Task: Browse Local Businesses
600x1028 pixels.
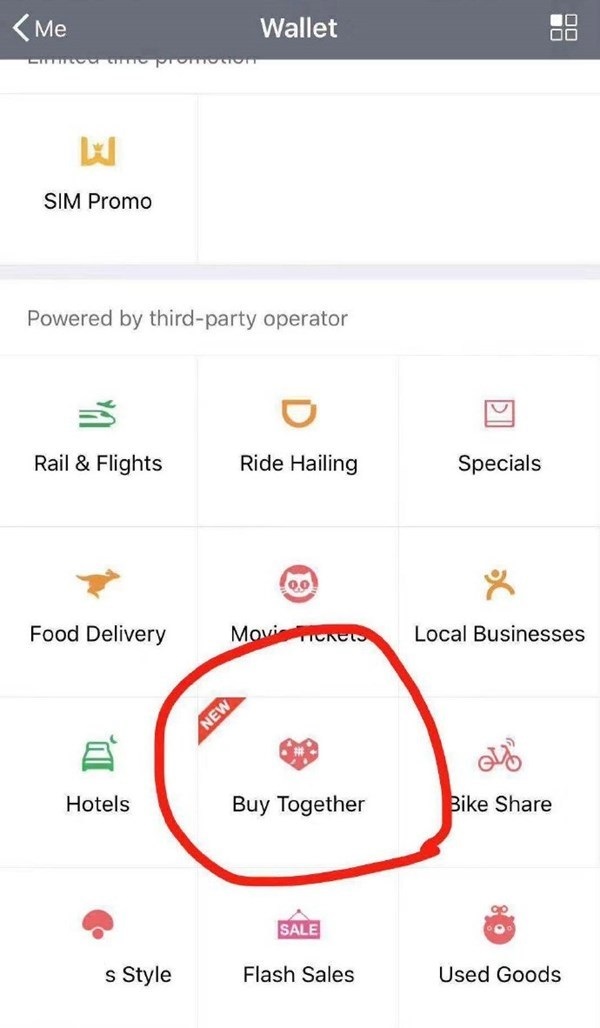Action: coord(499,608)
